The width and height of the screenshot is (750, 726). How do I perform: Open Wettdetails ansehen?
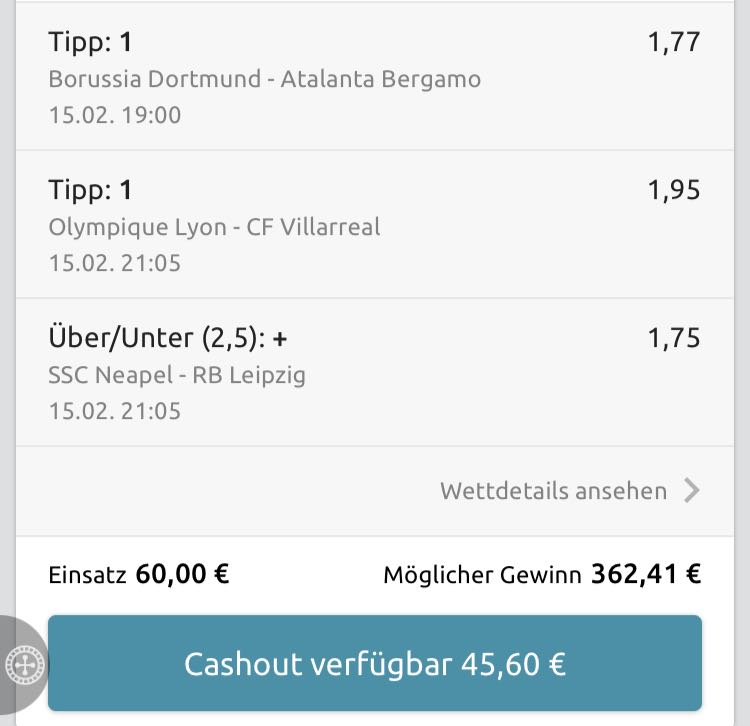[x=568, y=491]
